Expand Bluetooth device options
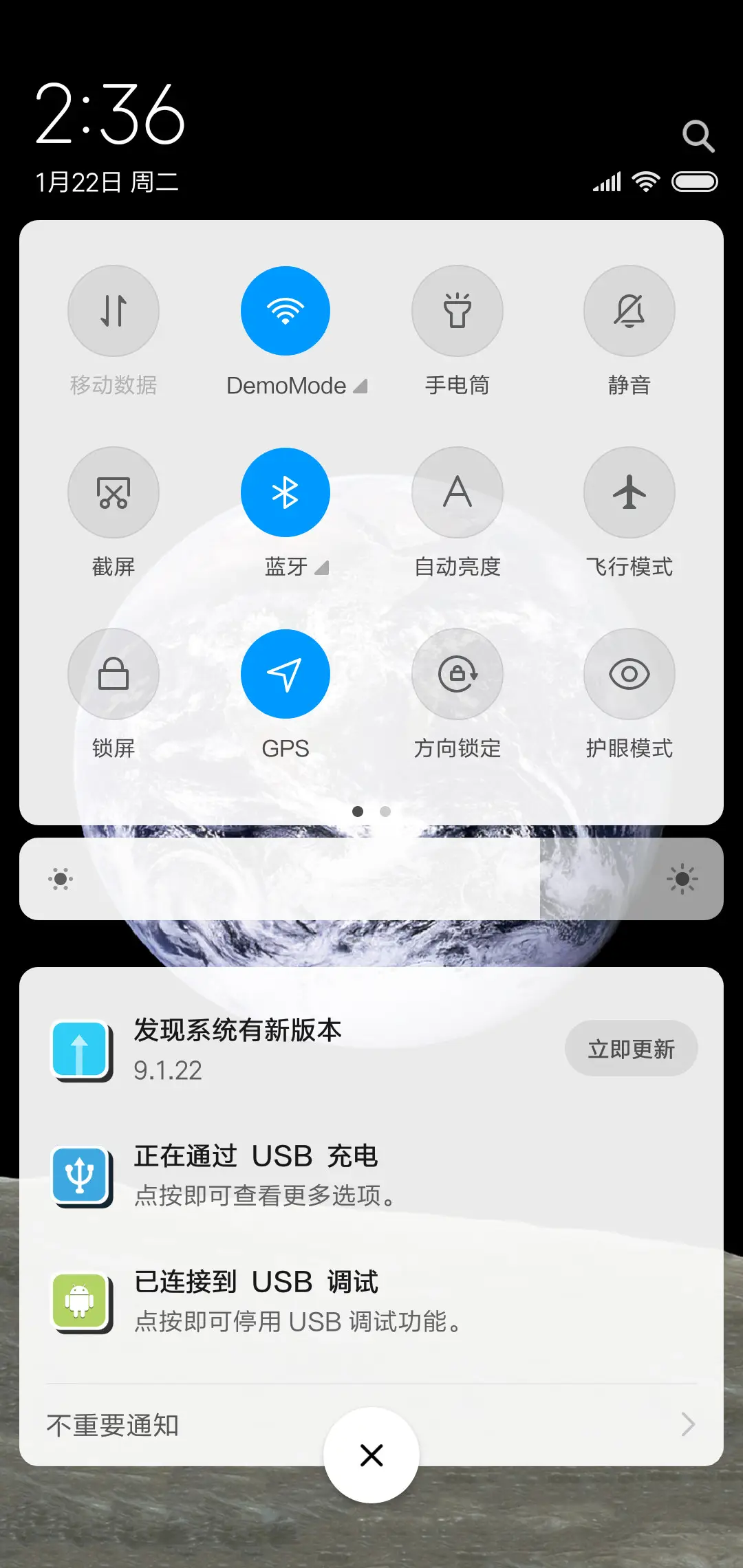Screen dimensions: 743x1568 click(321, 568)
